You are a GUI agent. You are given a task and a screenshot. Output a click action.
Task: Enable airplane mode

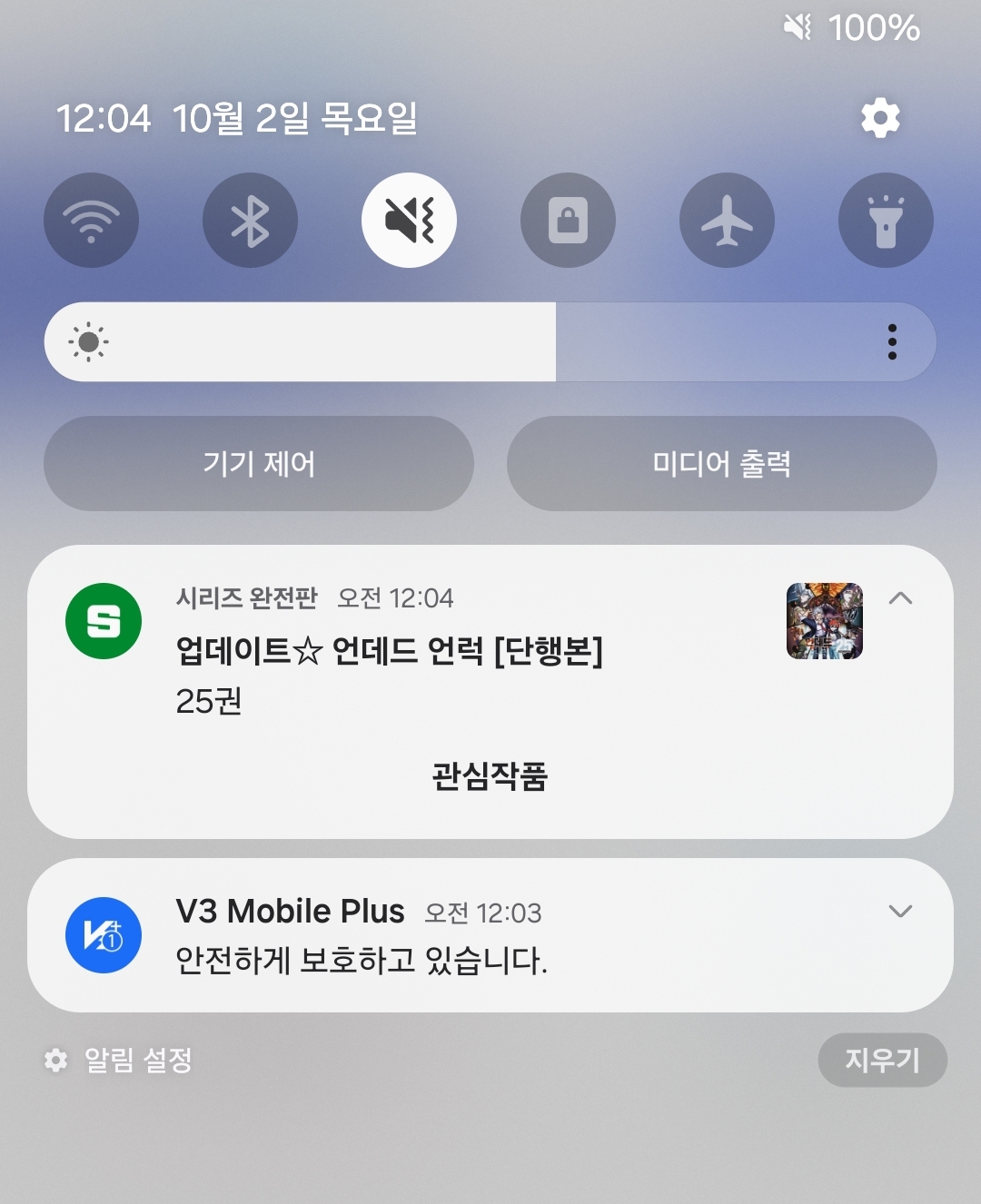coord(727,221)
